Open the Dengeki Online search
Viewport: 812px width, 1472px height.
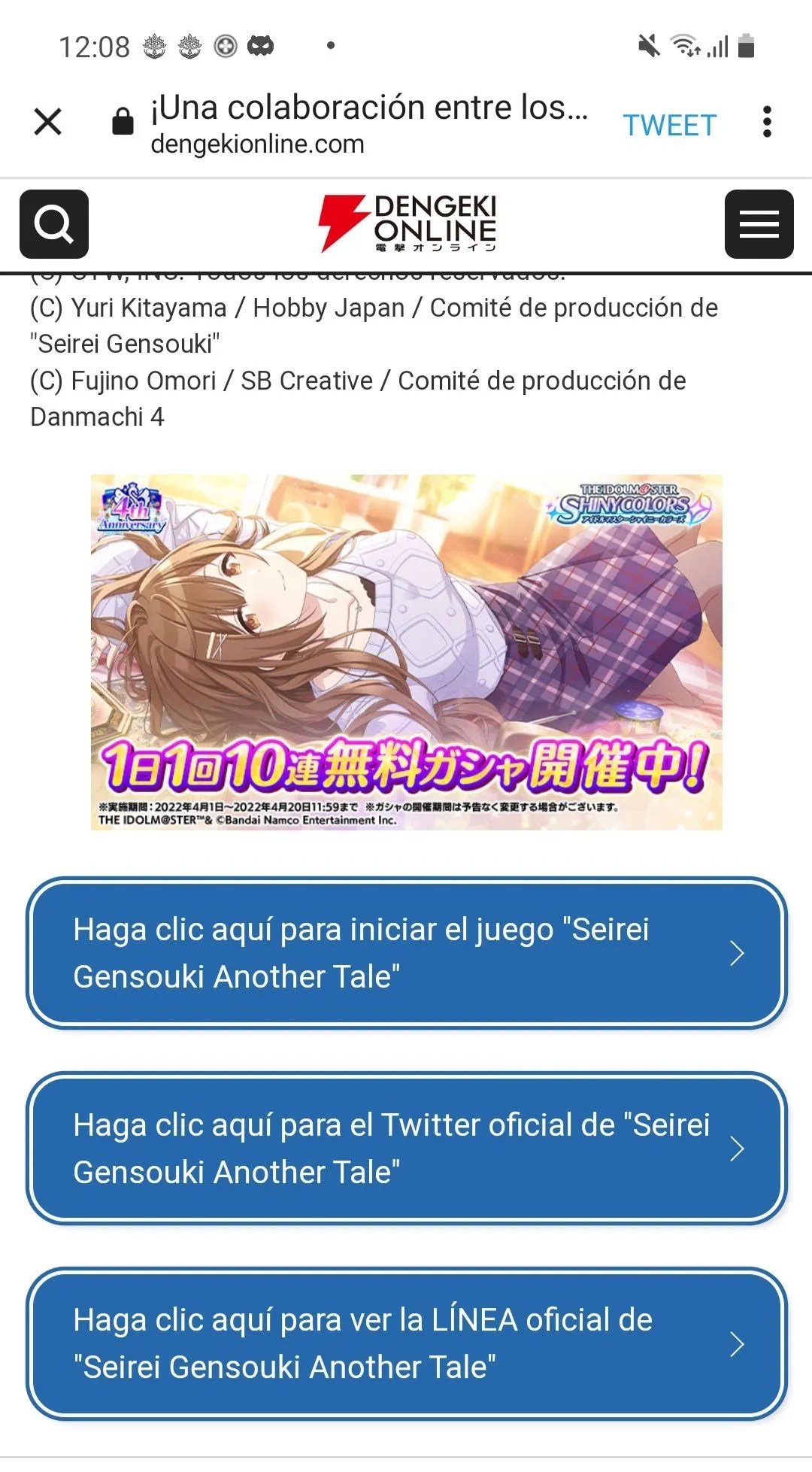[x=54, y=224]
